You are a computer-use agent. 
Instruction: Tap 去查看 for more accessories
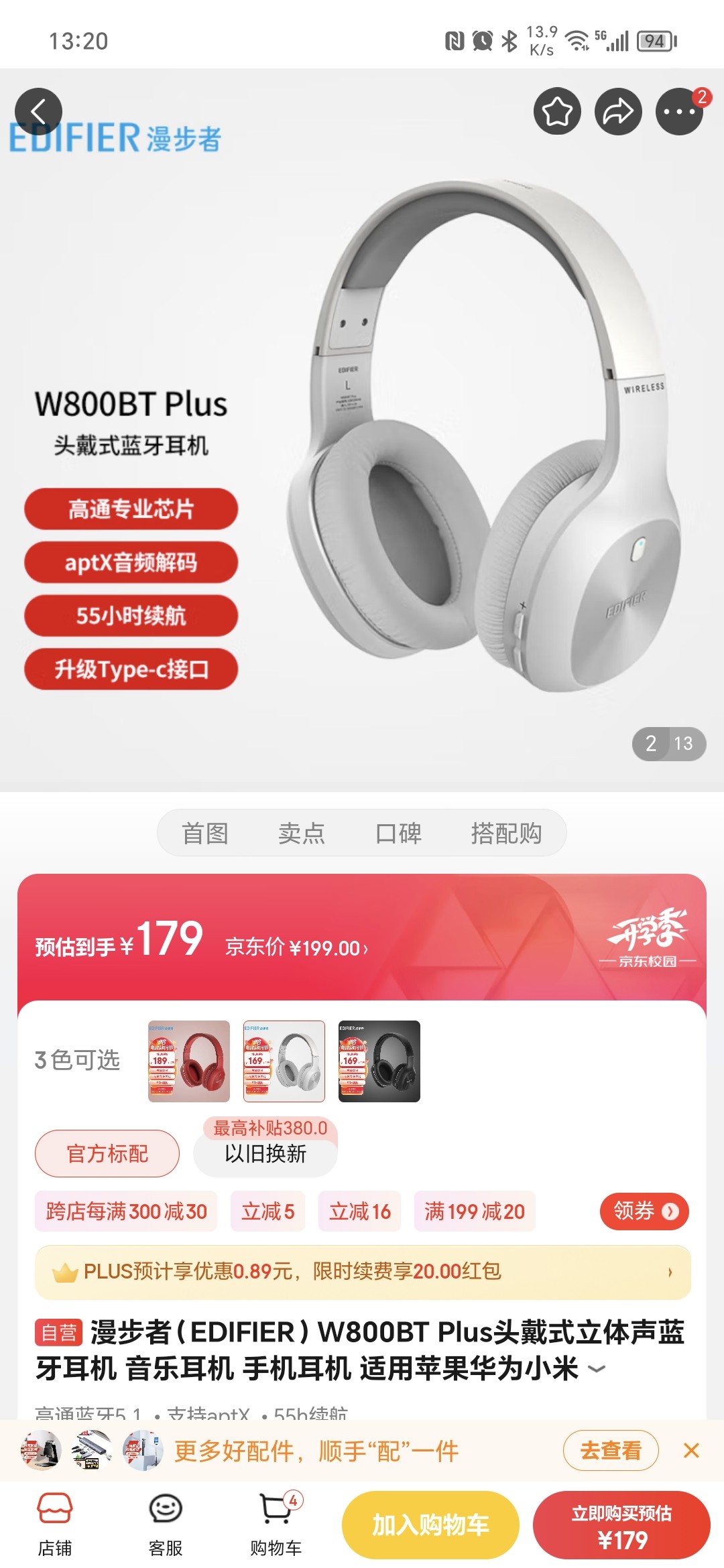[x=610, y=1451]
